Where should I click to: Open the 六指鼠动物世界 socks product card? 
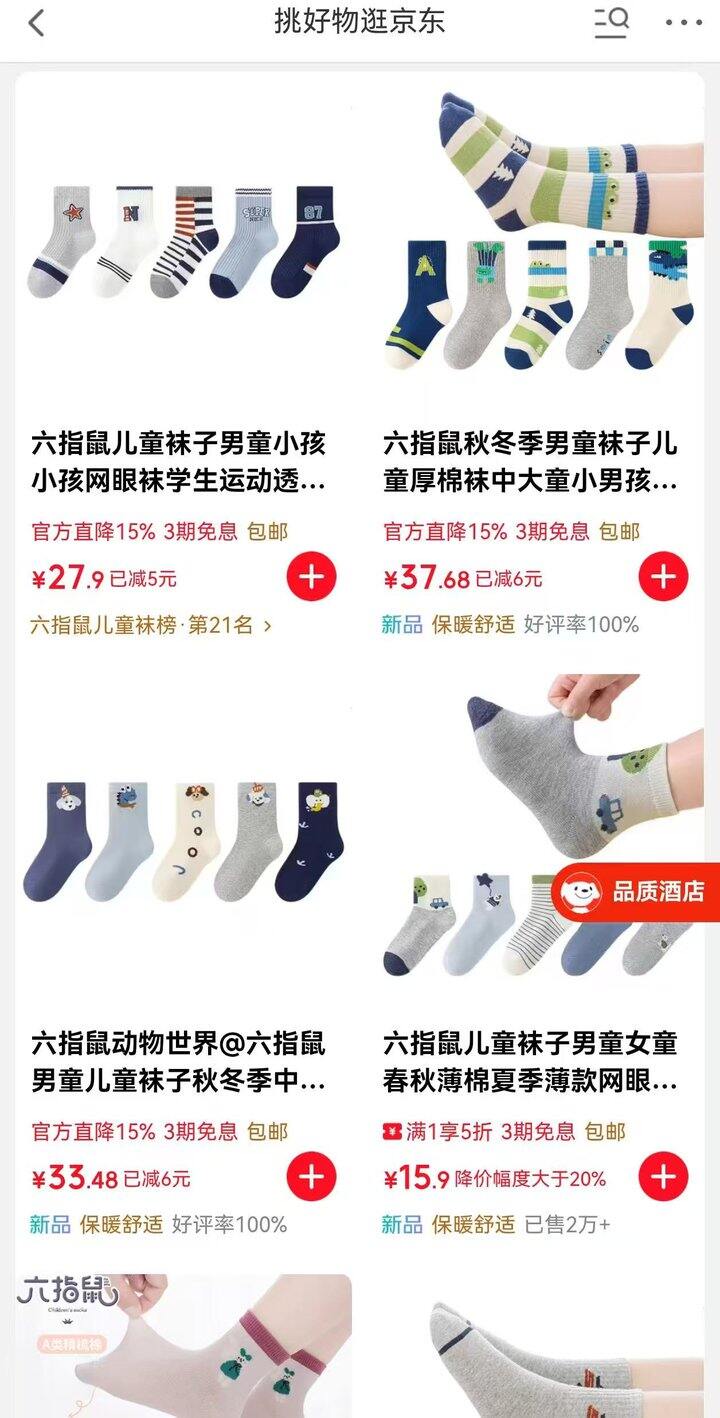click(x=184, y=961)
